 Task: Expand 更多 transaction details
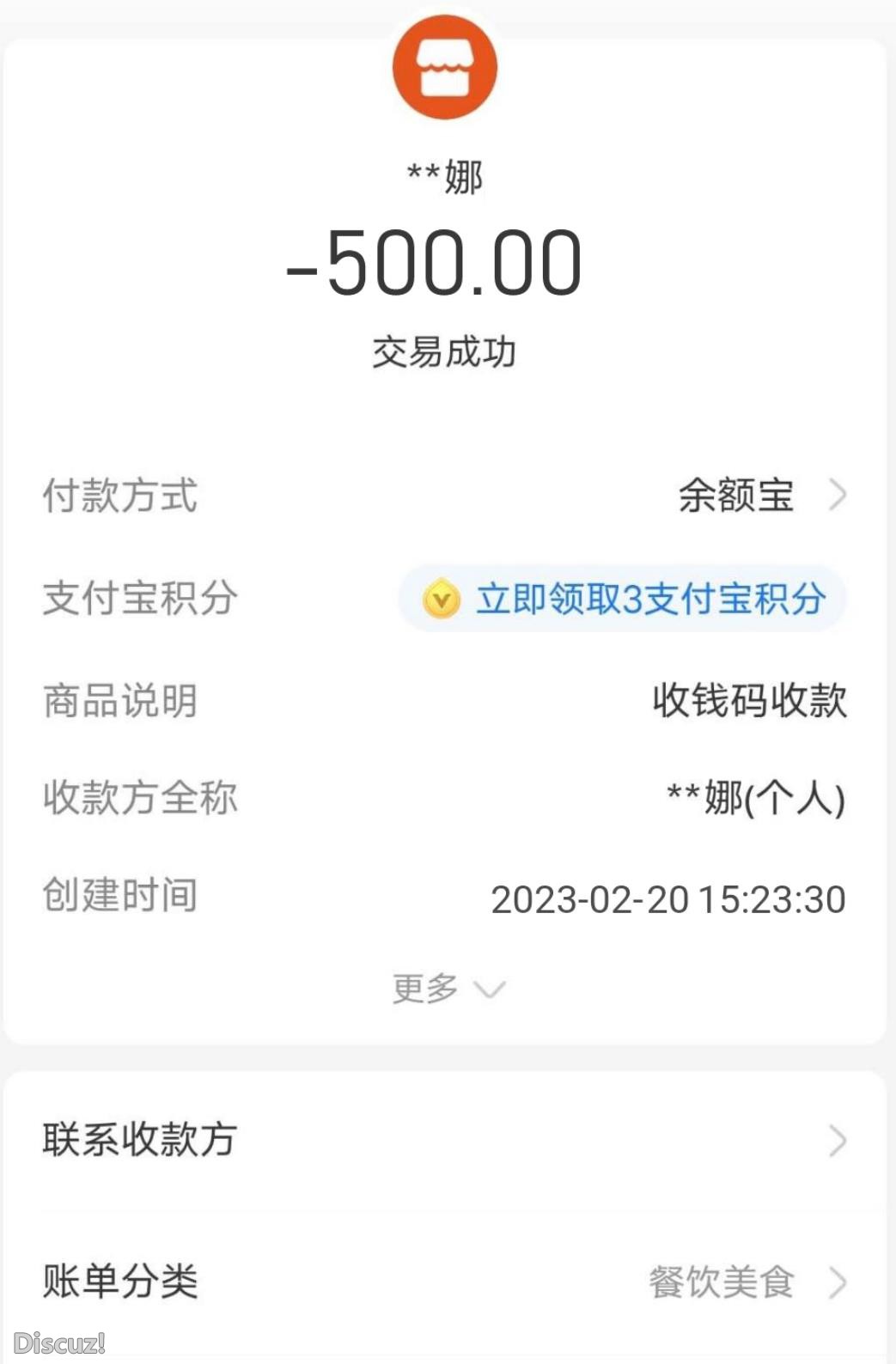(x=447, y=989)
